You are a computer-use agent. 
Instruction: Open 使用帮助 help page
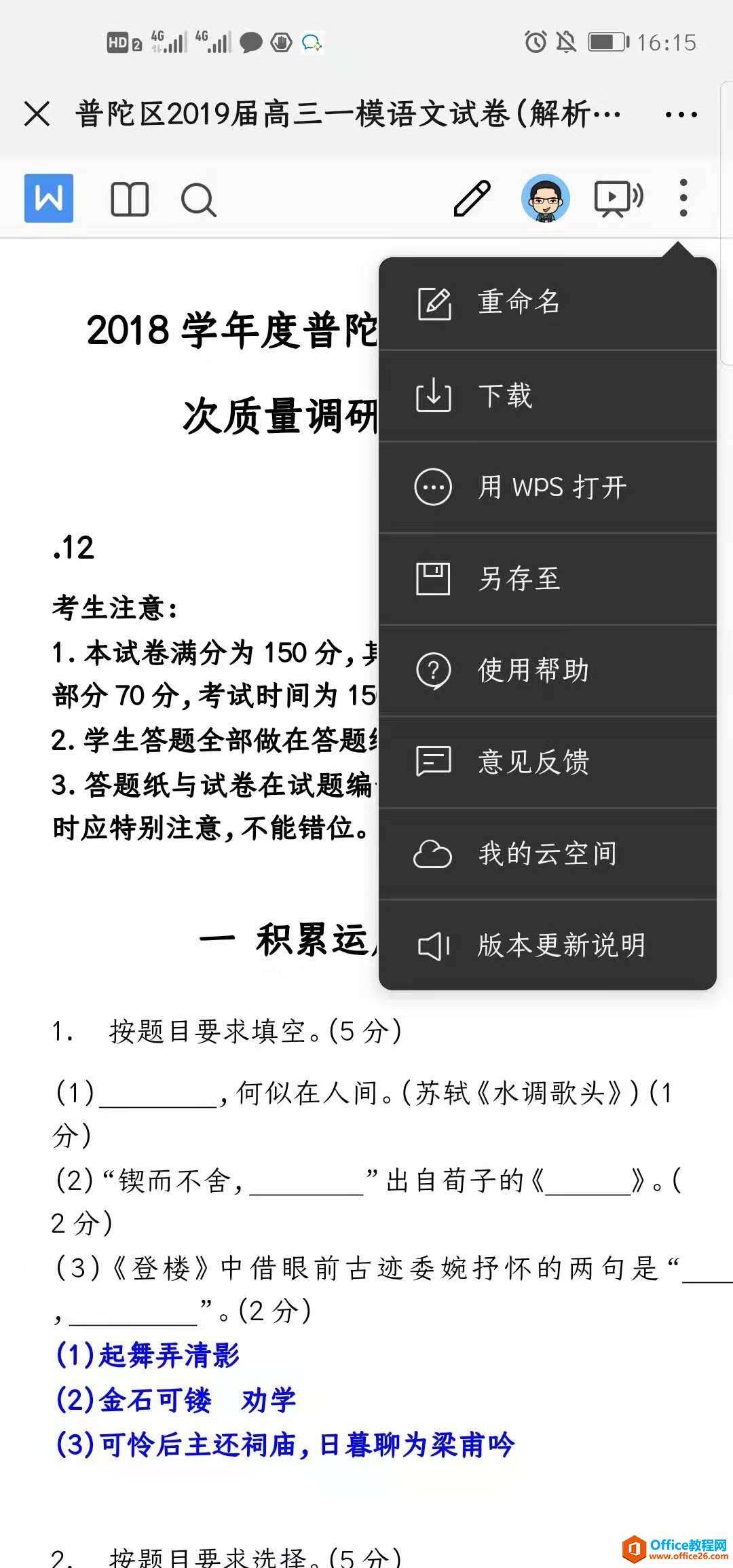point(547,671)
